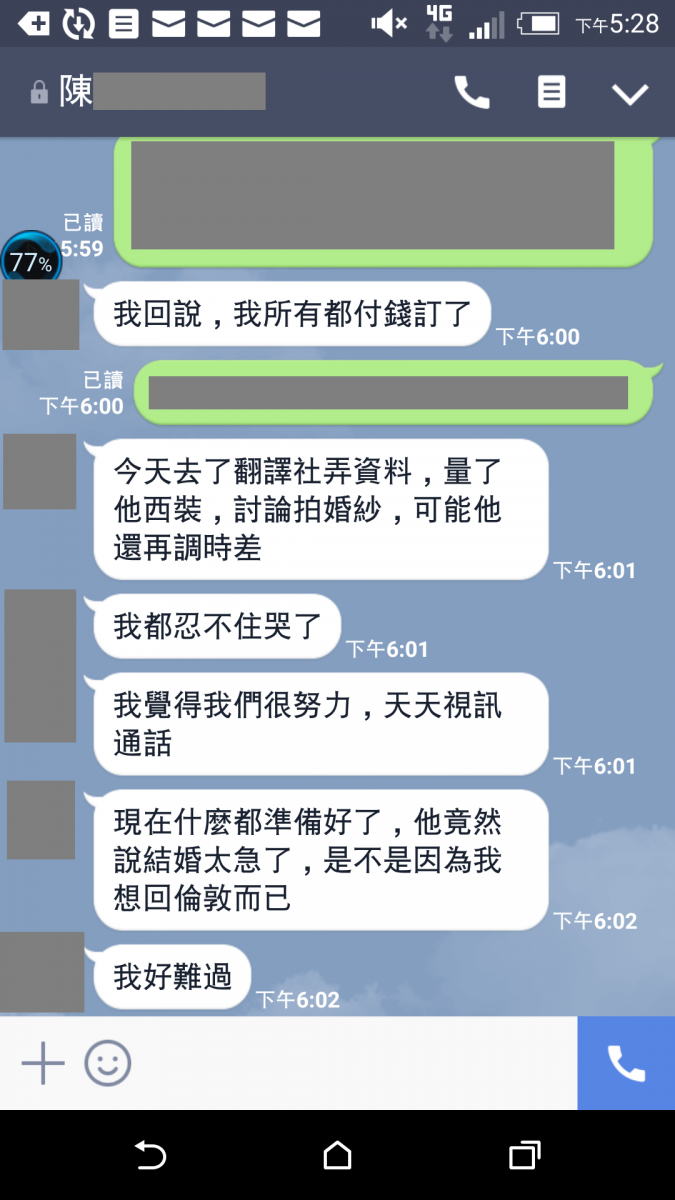Go back using the system back button
675x1200 pixels.
[x=150, y=1156]
